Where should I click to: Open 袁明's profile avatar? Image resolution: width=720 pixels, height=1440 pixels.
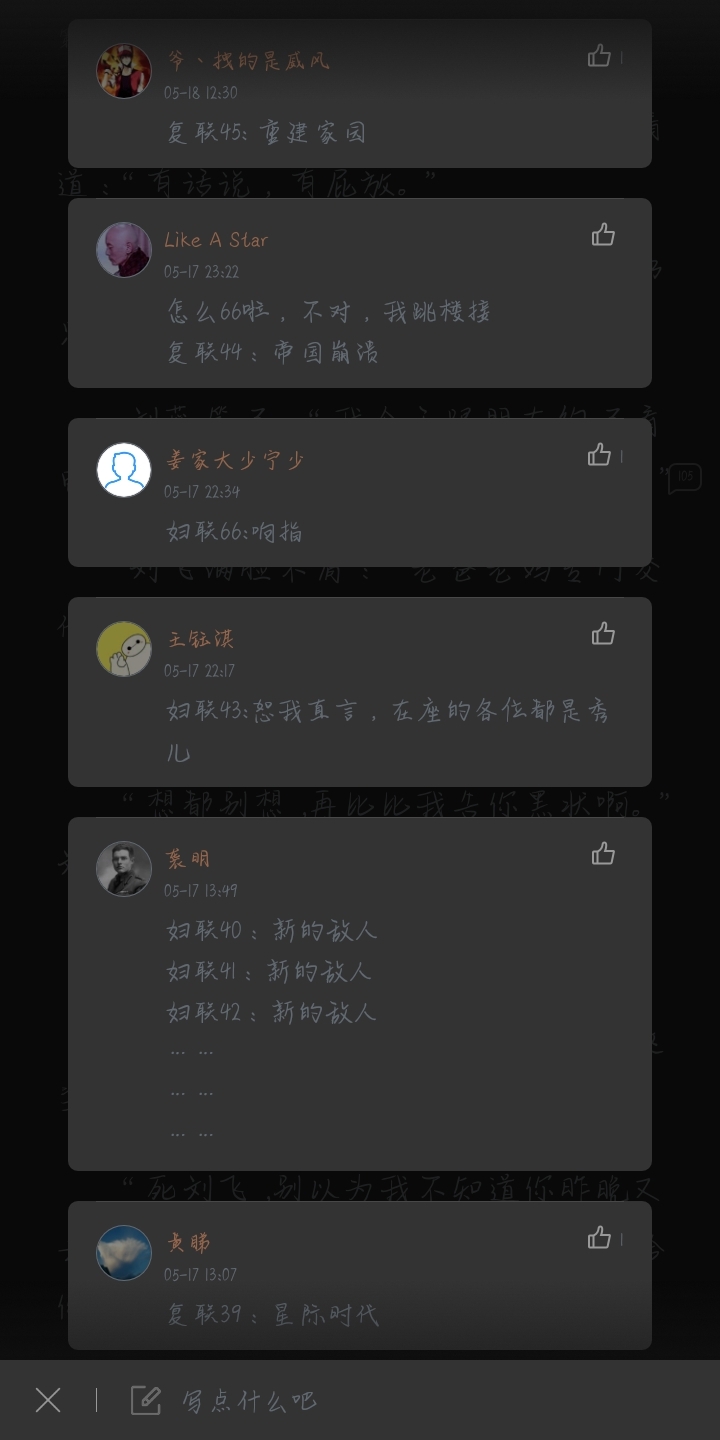point(124,869)
